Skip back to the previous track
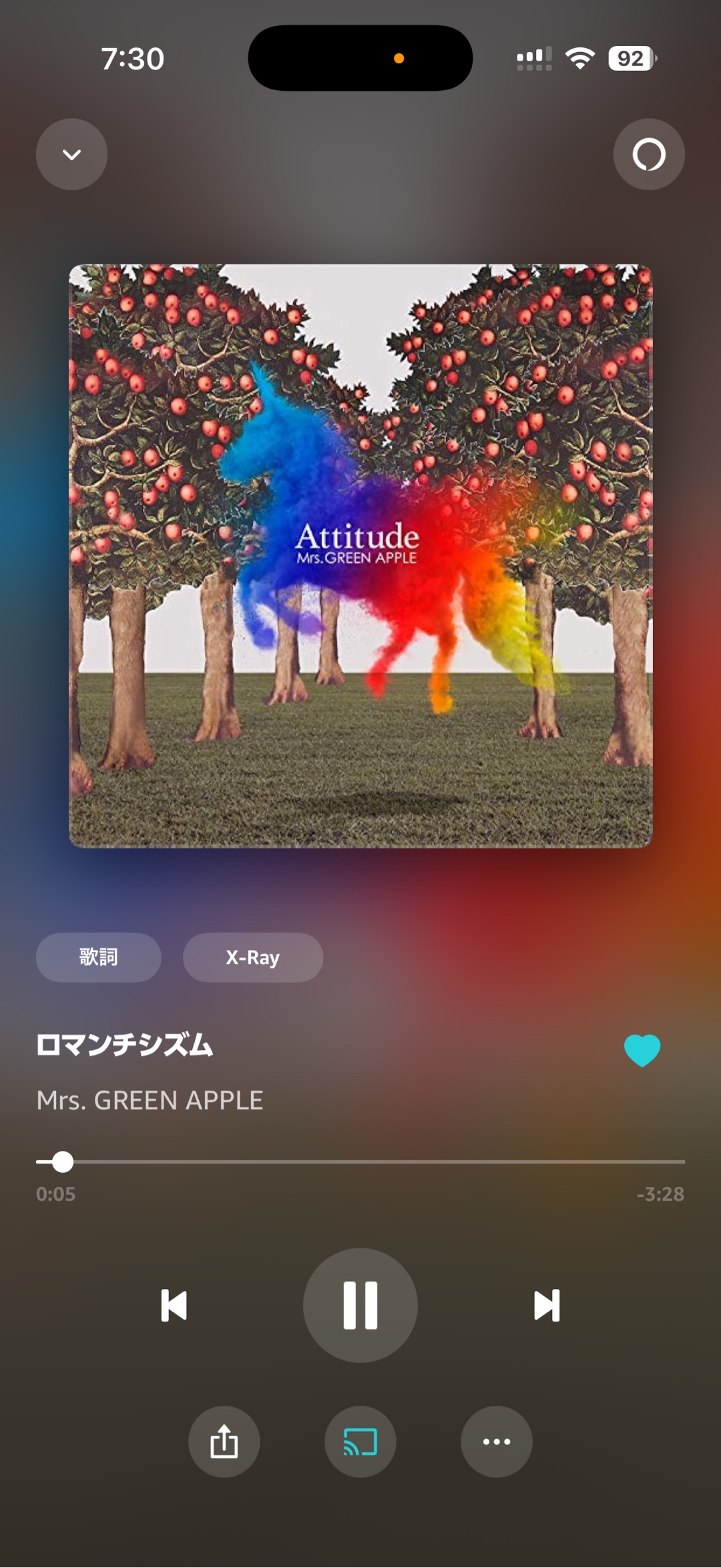Screen dimensions: 721x1568 pos(174,1306)
